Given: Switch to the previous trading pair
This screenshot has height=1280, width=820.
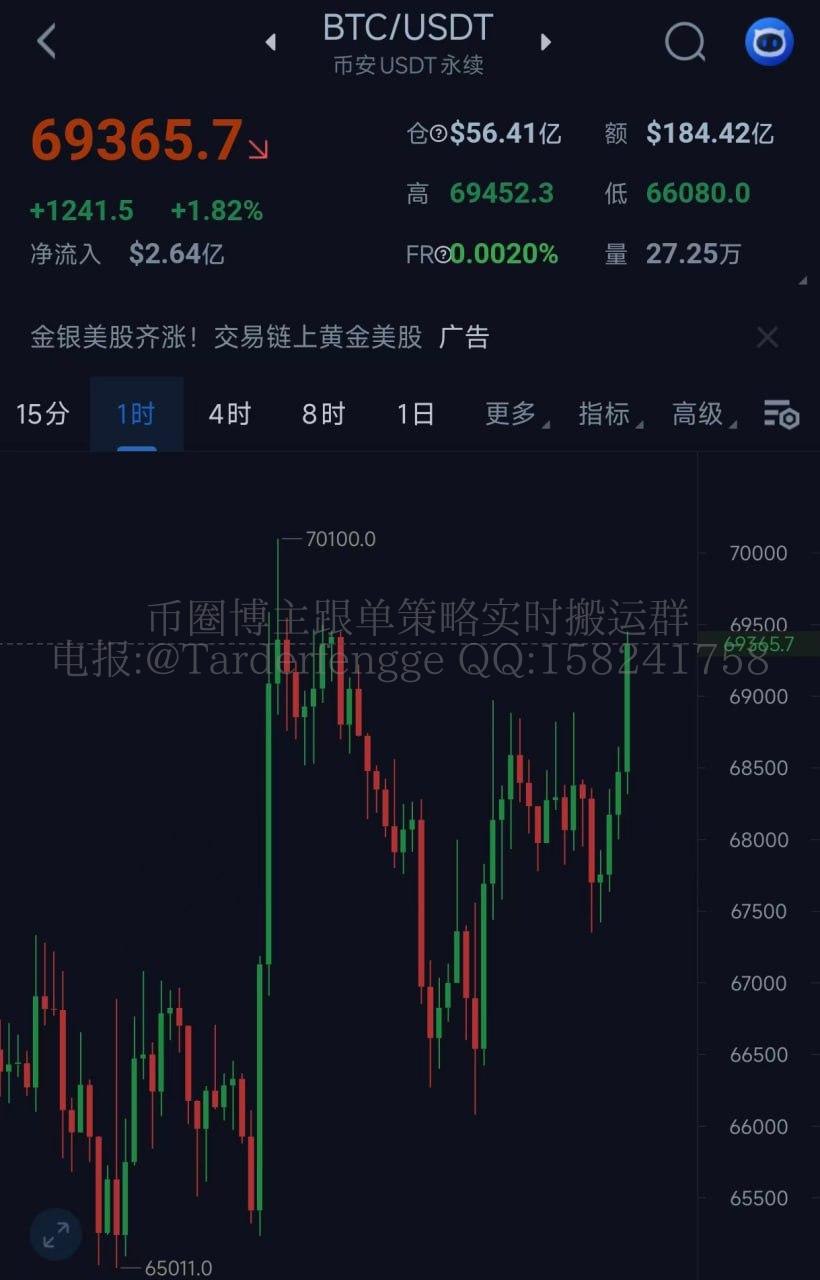Looking at the screenshot, I should click(270, 42).
